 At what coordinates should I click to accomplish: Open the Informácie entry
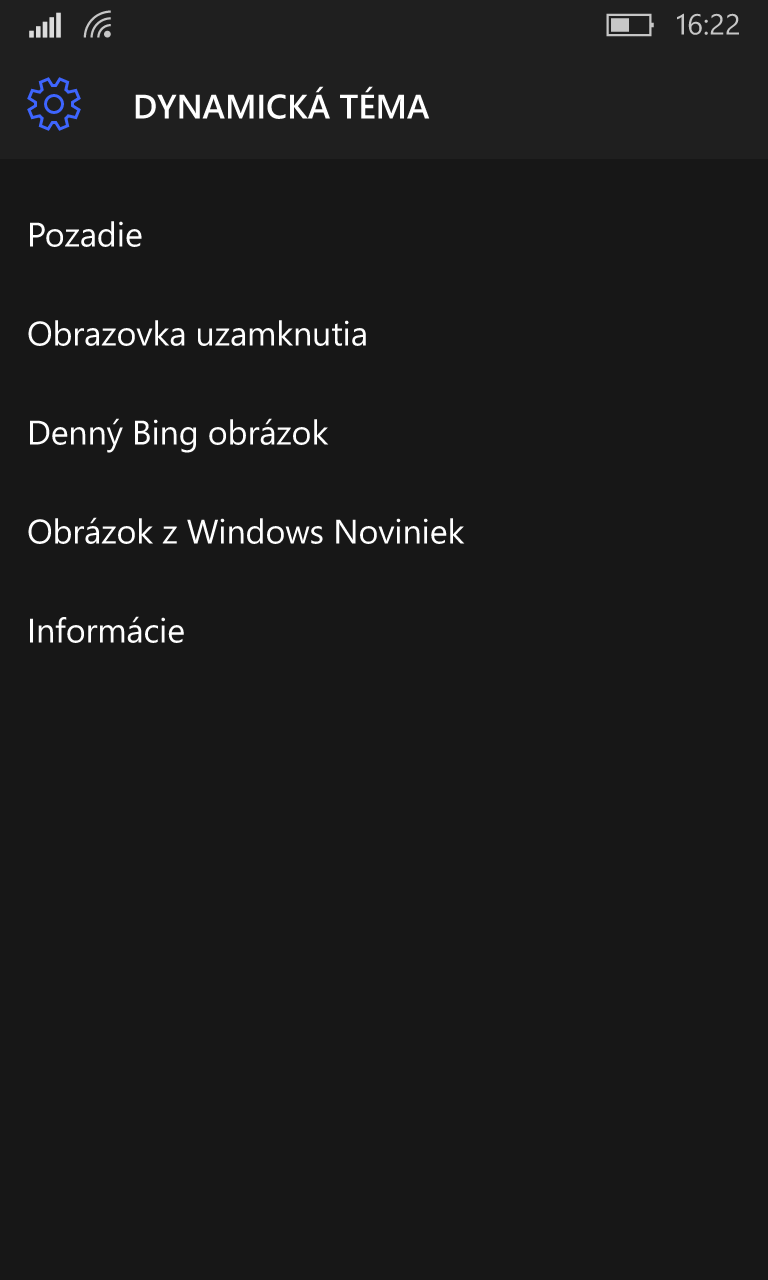(x=384, y=631)
